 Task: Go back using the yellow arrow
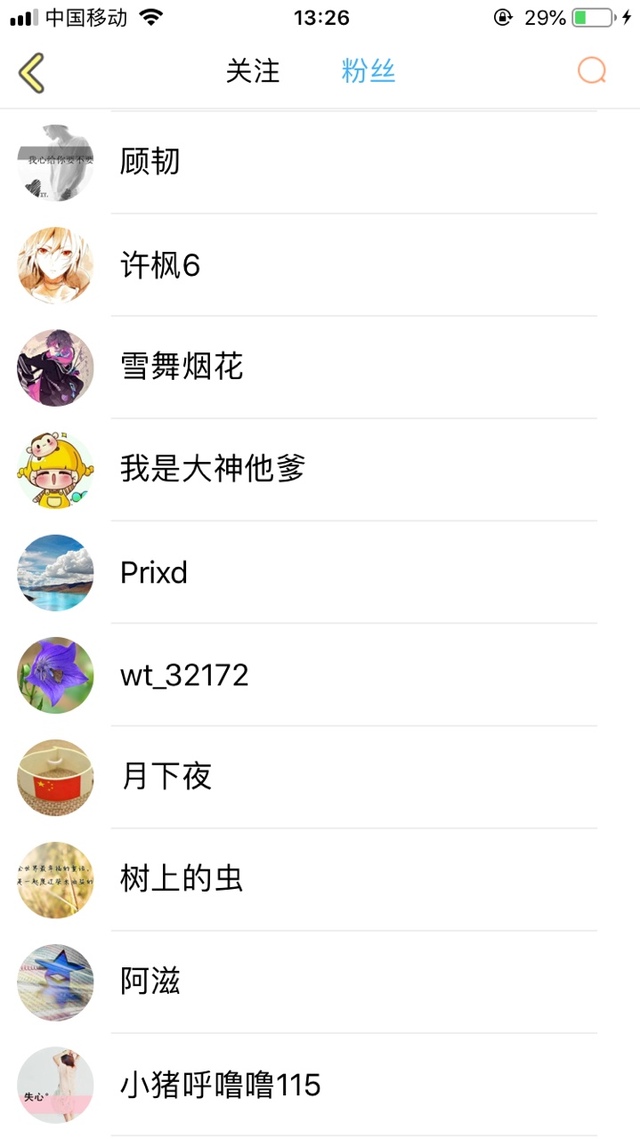click(32, 72)
